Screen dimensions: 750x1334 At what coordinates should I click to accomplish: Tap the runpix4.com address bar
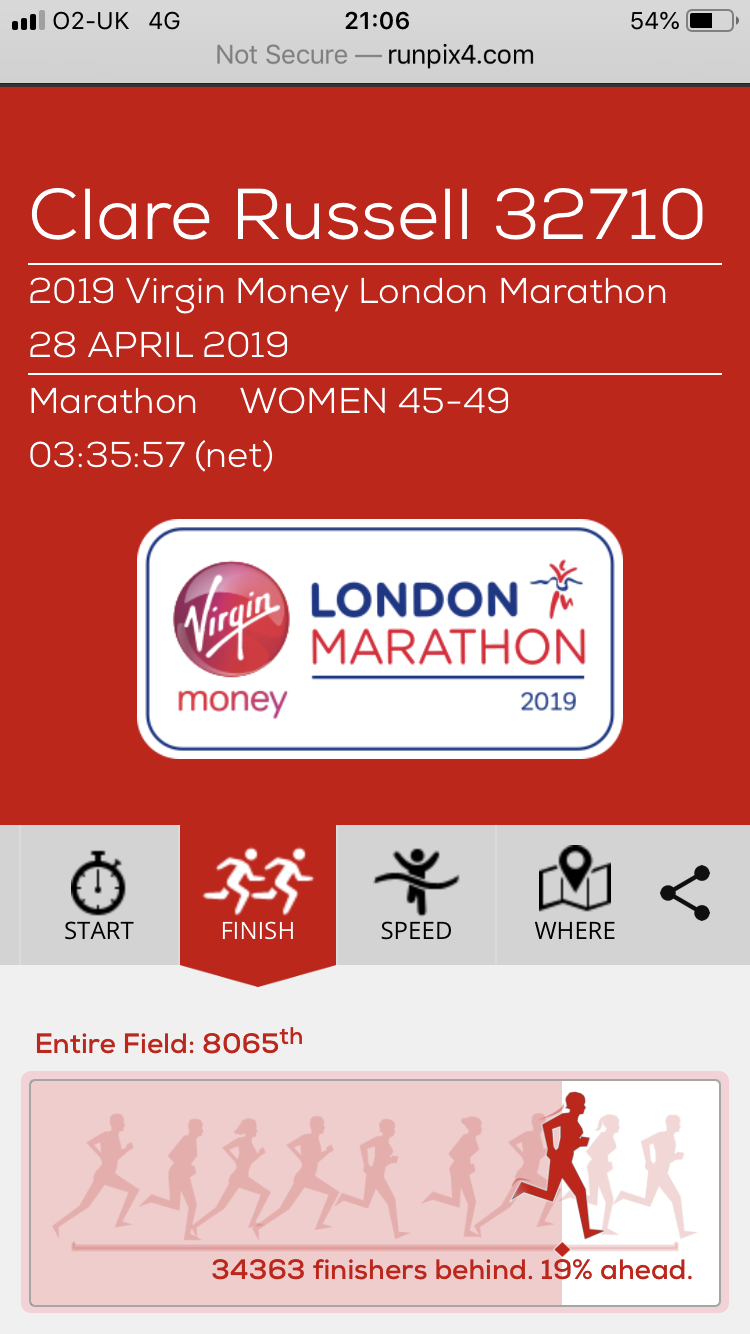pos(375,55)
